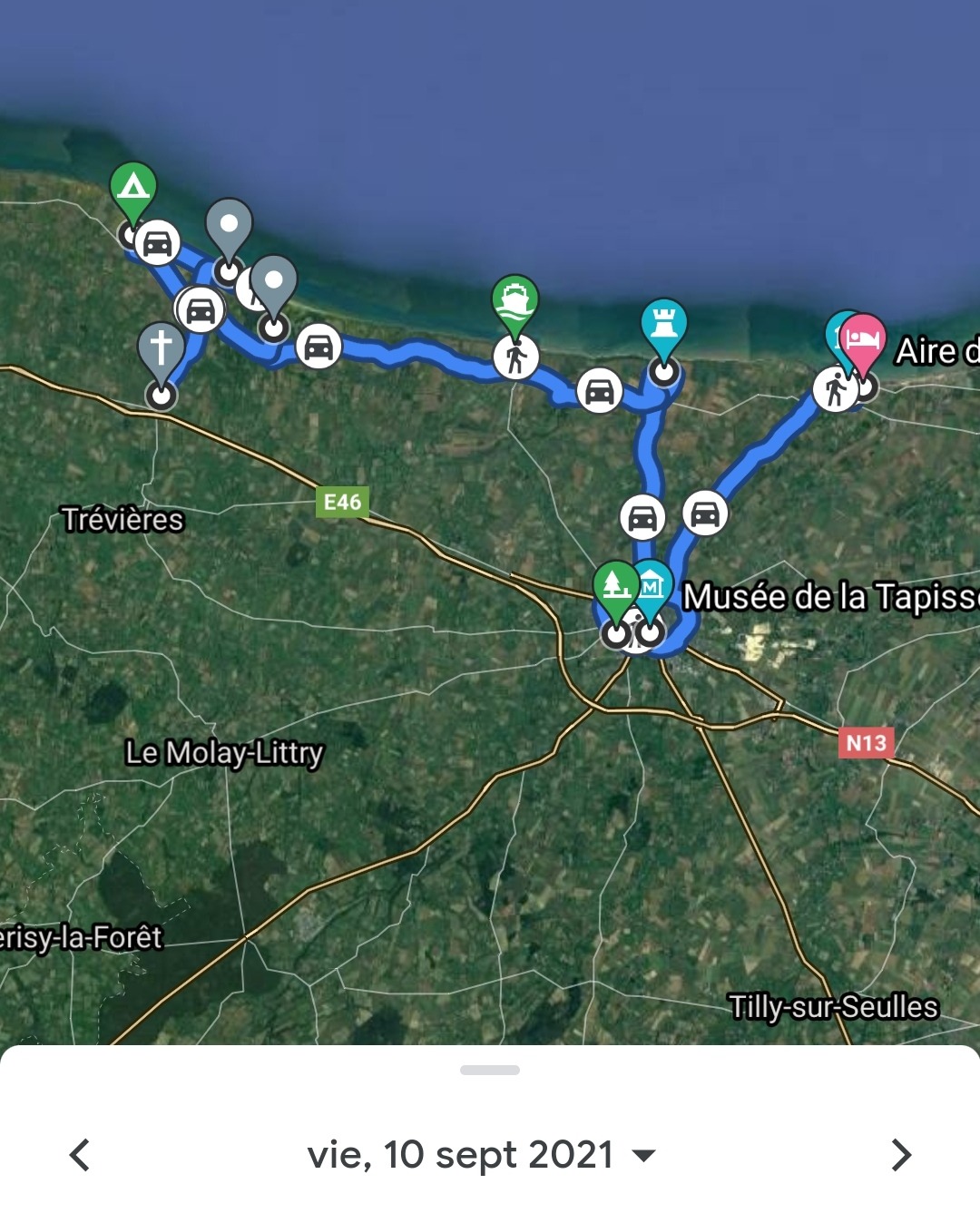Go to the previous day
980x1223 pixels.
click(80, 1155)
